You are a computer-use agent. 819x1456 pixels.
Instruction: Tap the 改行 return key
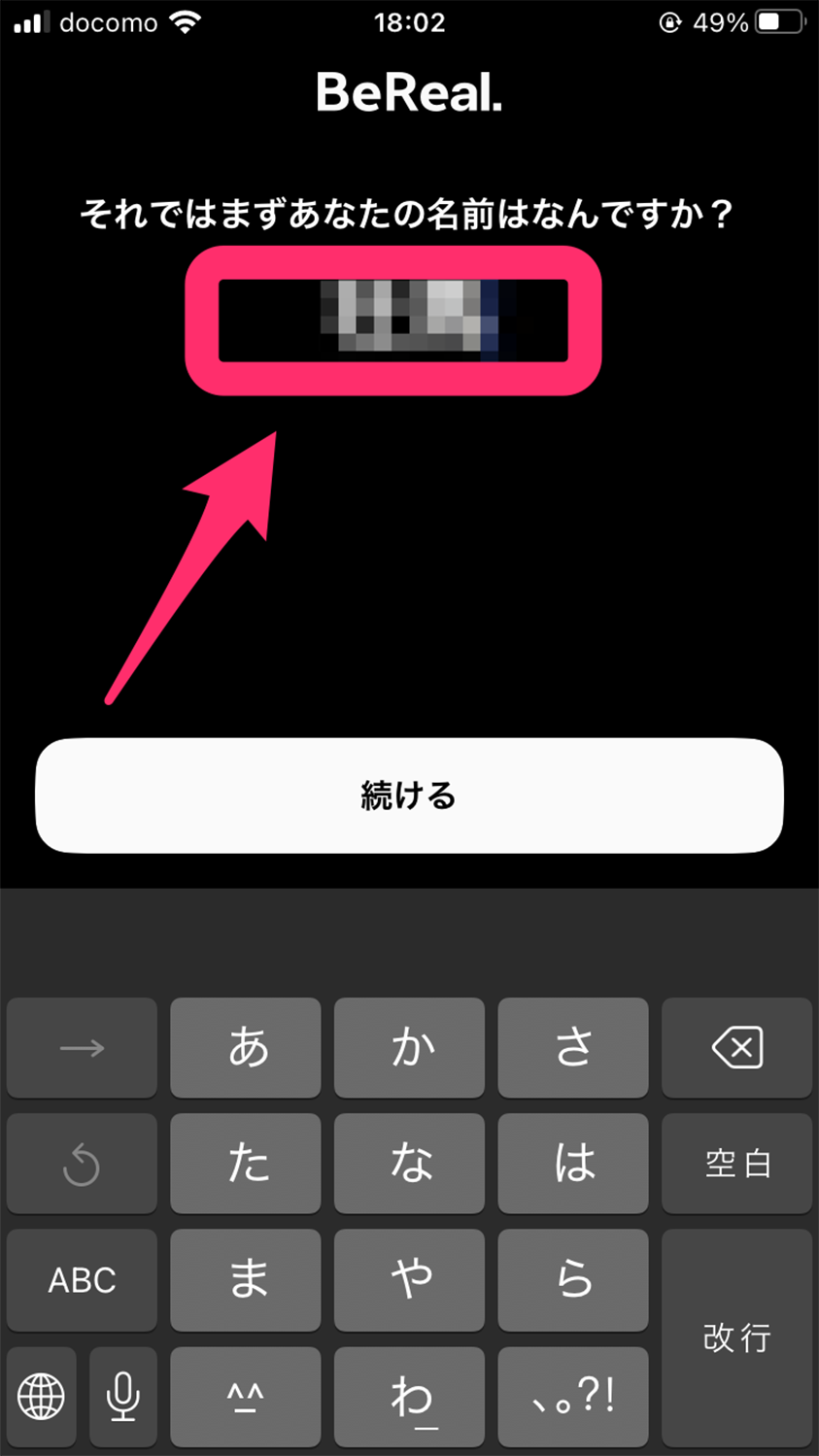[736, 1338]
